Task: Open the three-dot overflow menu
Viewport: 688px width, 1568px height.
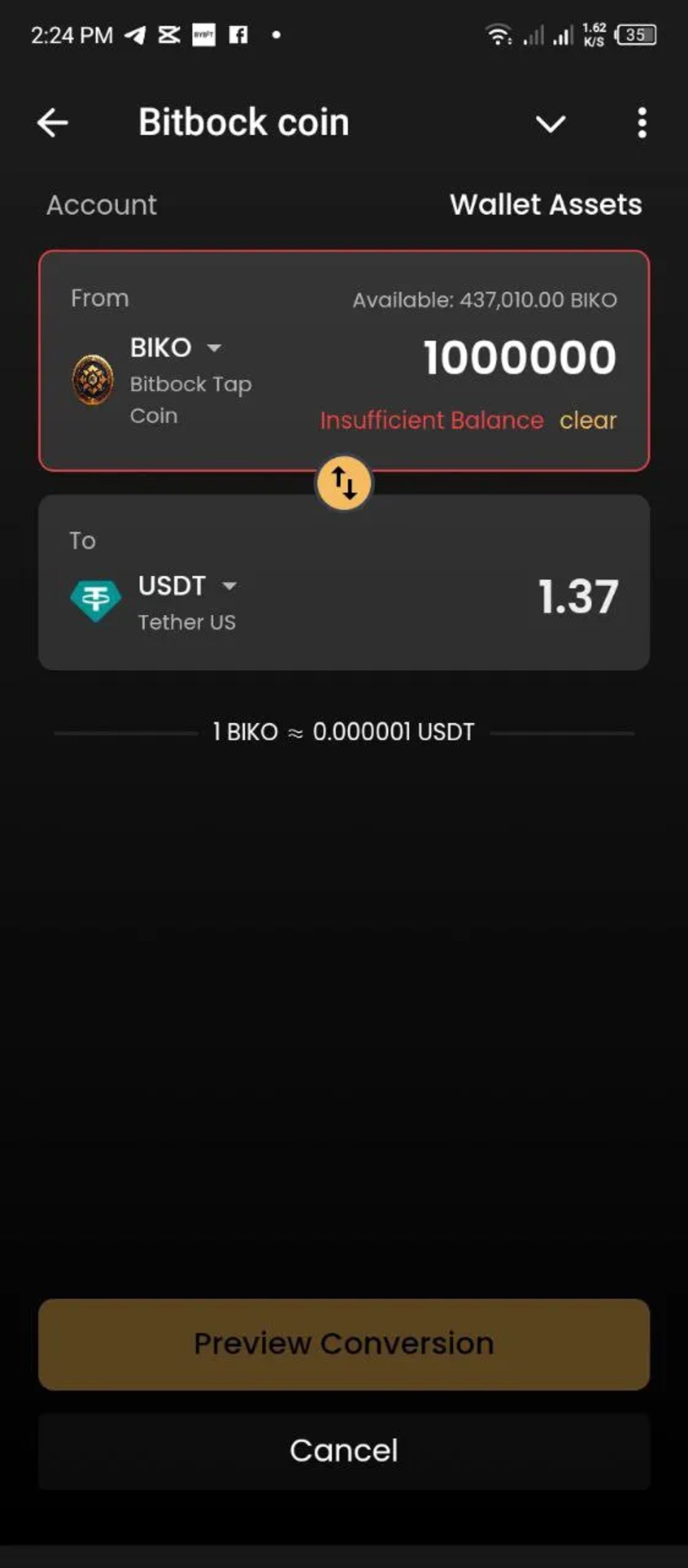Action: pyautogui.click(x=642, y=123)
